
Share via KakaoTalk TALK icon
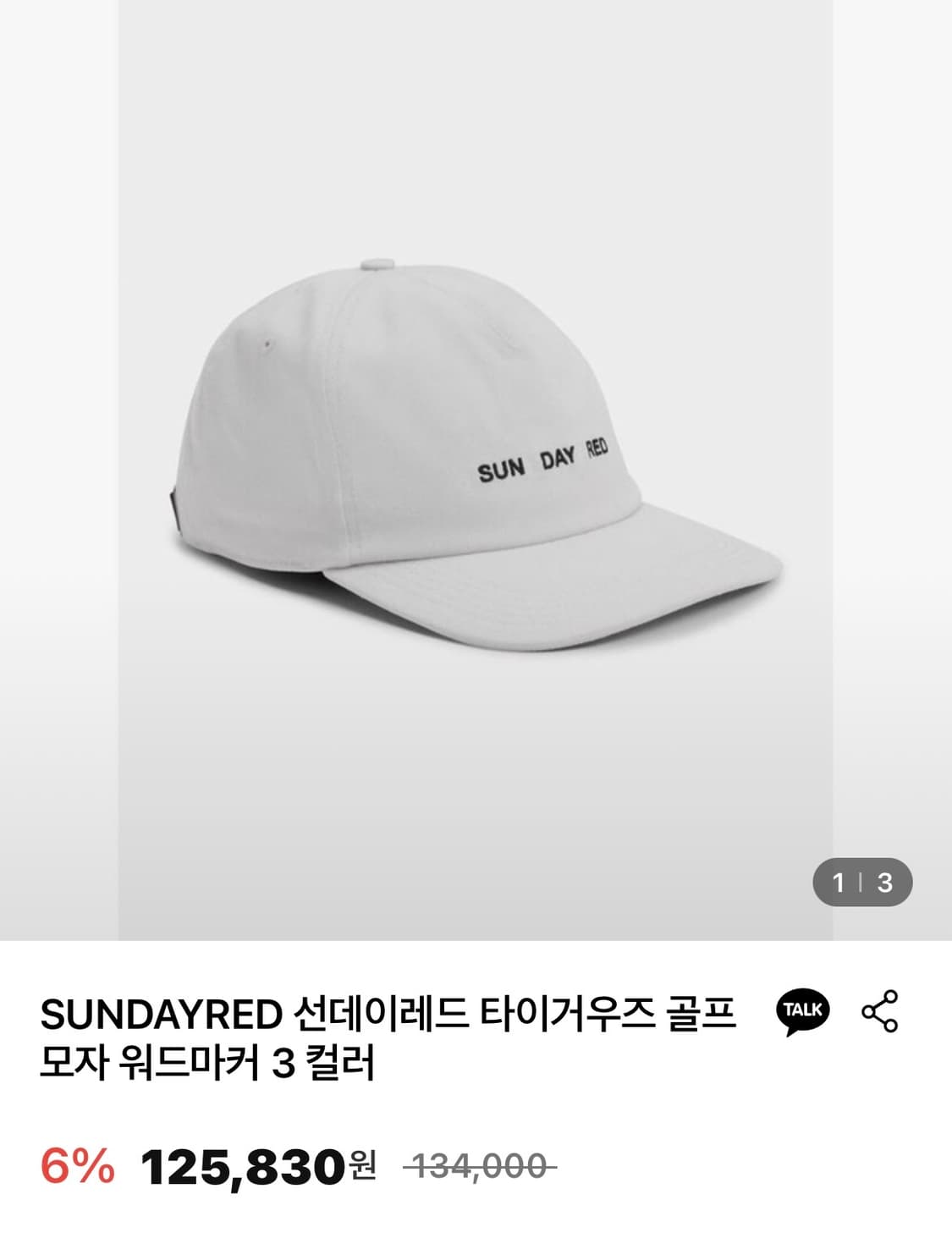802,1010
